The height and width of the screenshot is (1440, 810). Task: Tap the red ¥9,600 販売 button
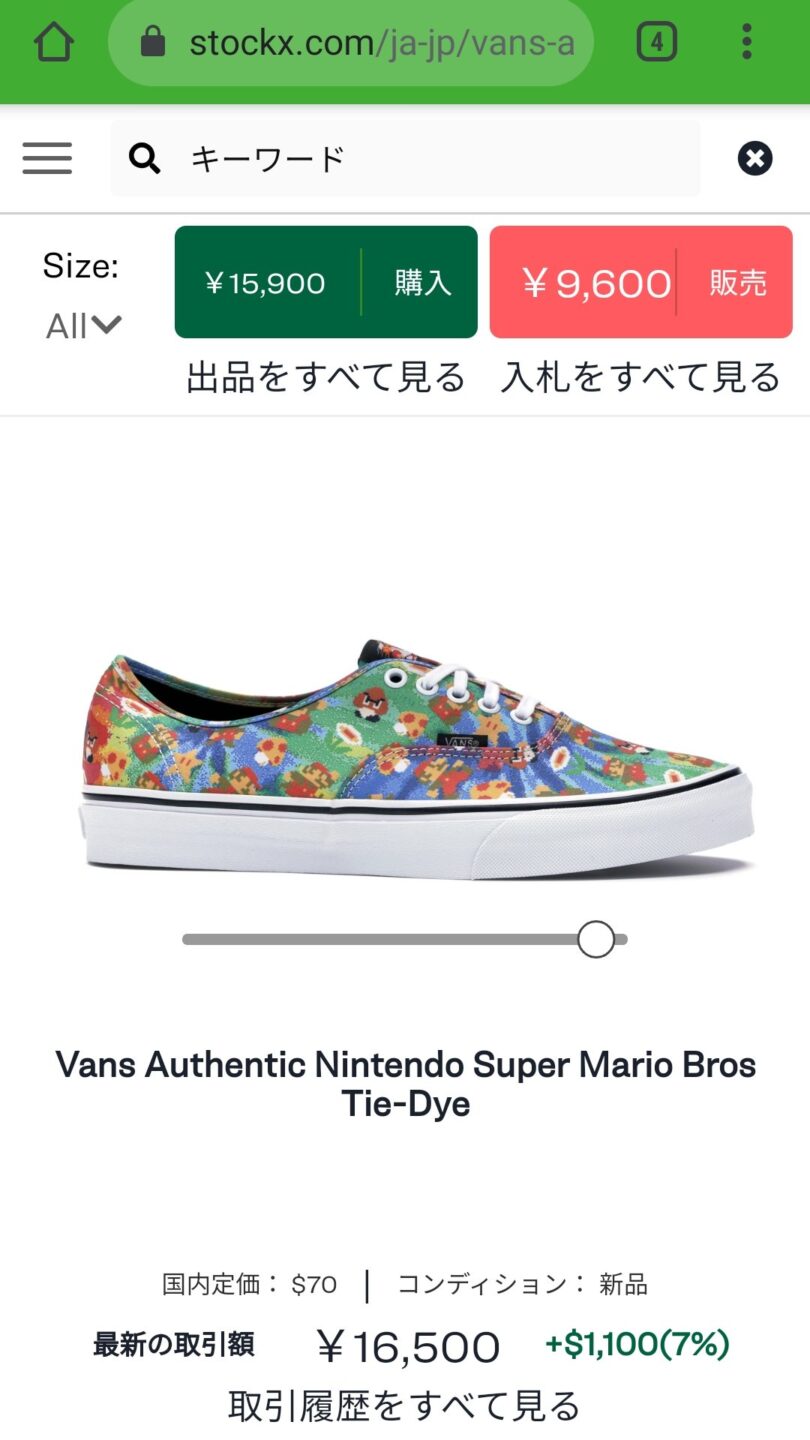pos(641,282)
